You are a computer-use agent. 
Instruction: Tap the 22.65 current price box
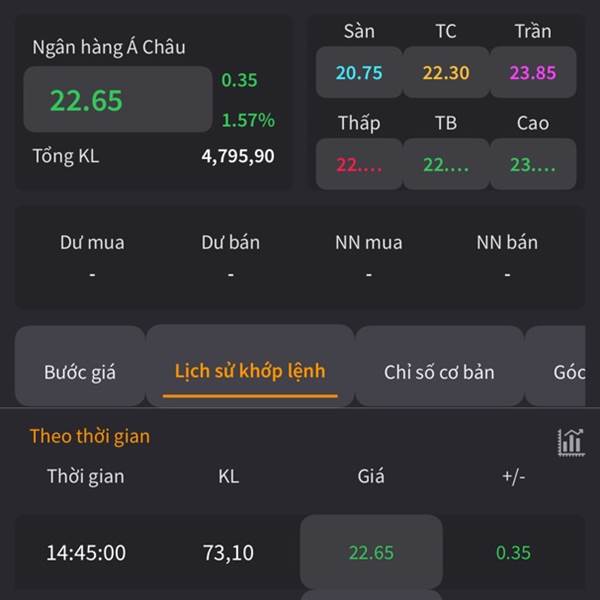point(118,99)
